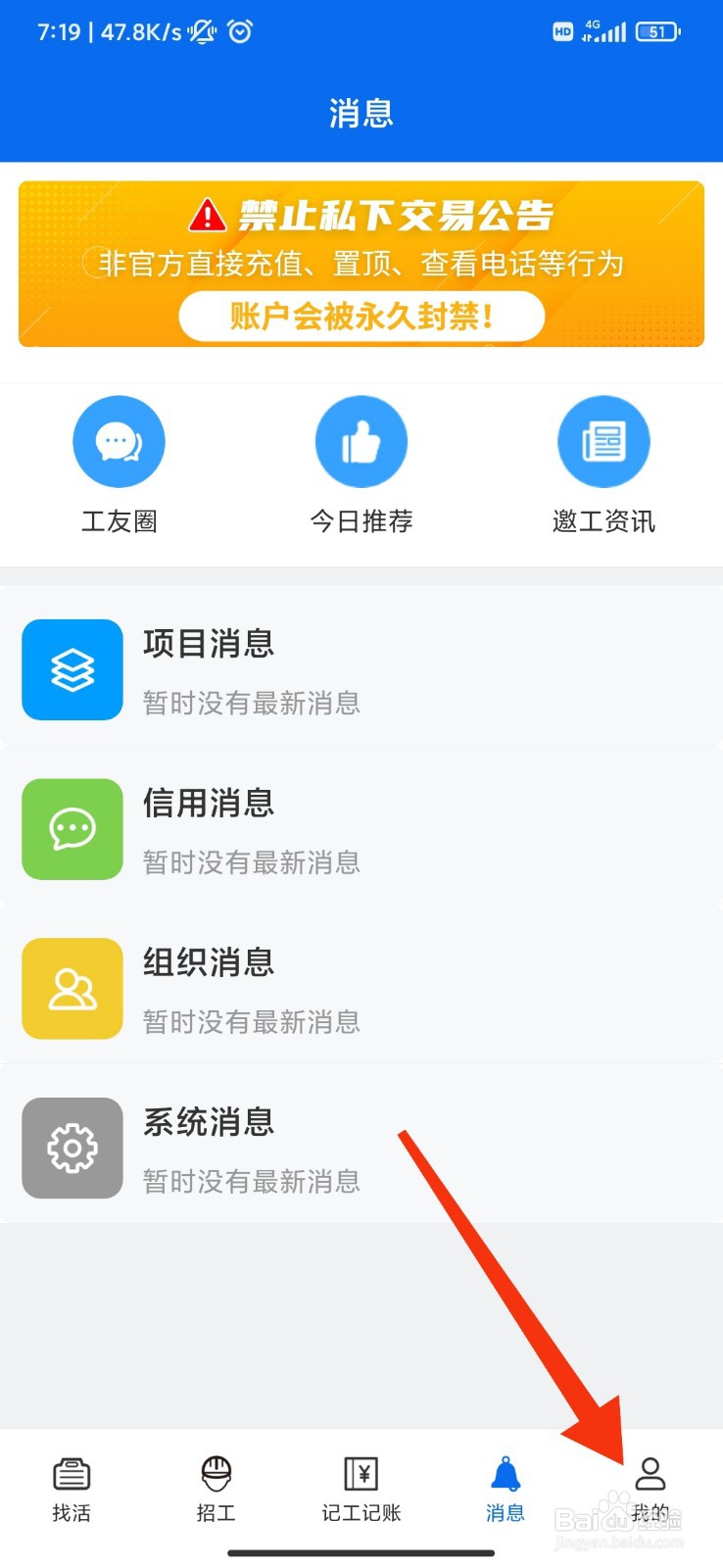The height and width of the screenshot is (1568, 723).
Task: Open 今日推荐
Action: pyautogui.click(x=361, y=465)
